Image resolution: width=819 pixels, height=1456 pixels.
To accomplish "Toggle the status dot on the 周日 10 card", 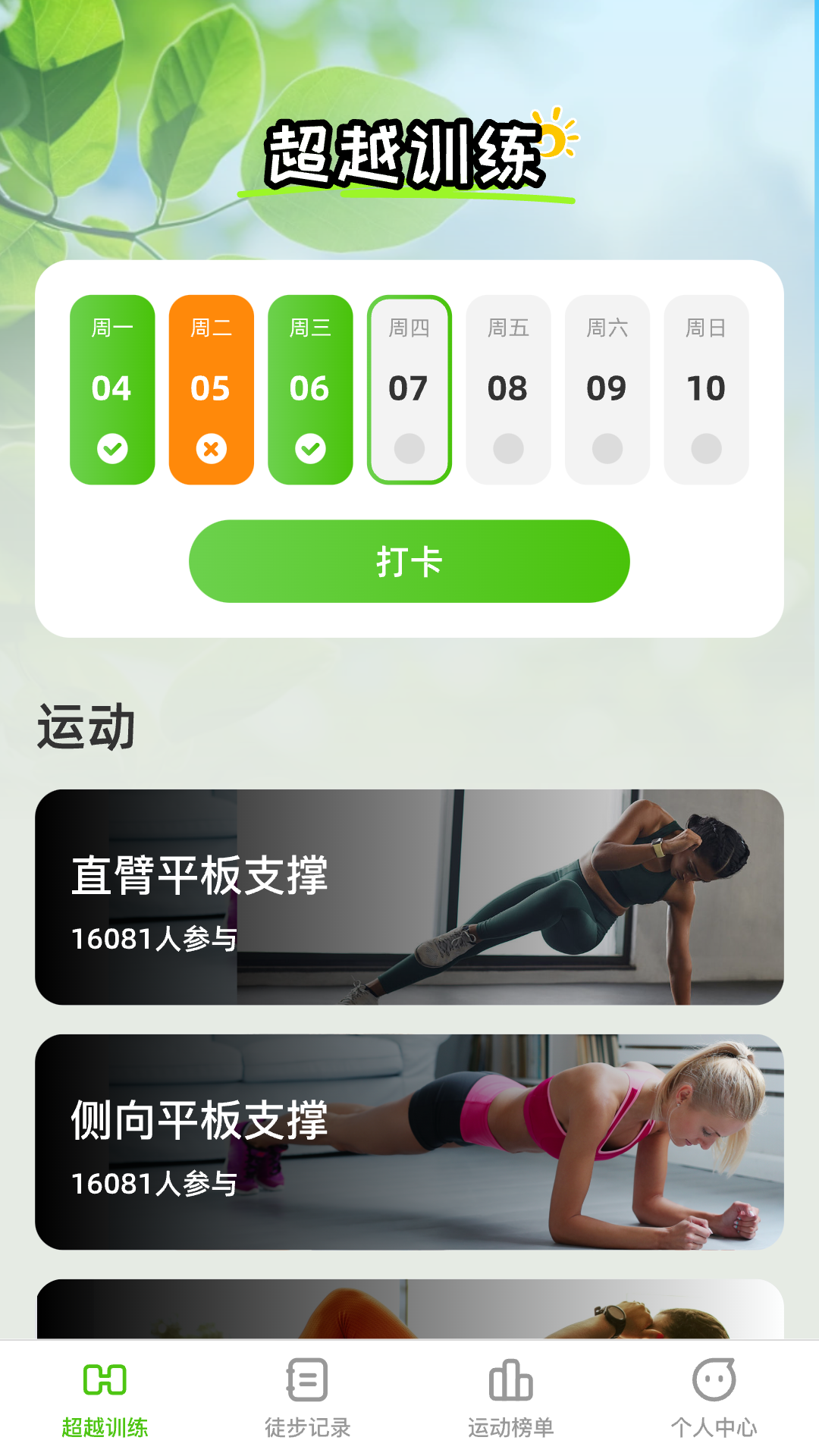I will click(x=706, y=449).
